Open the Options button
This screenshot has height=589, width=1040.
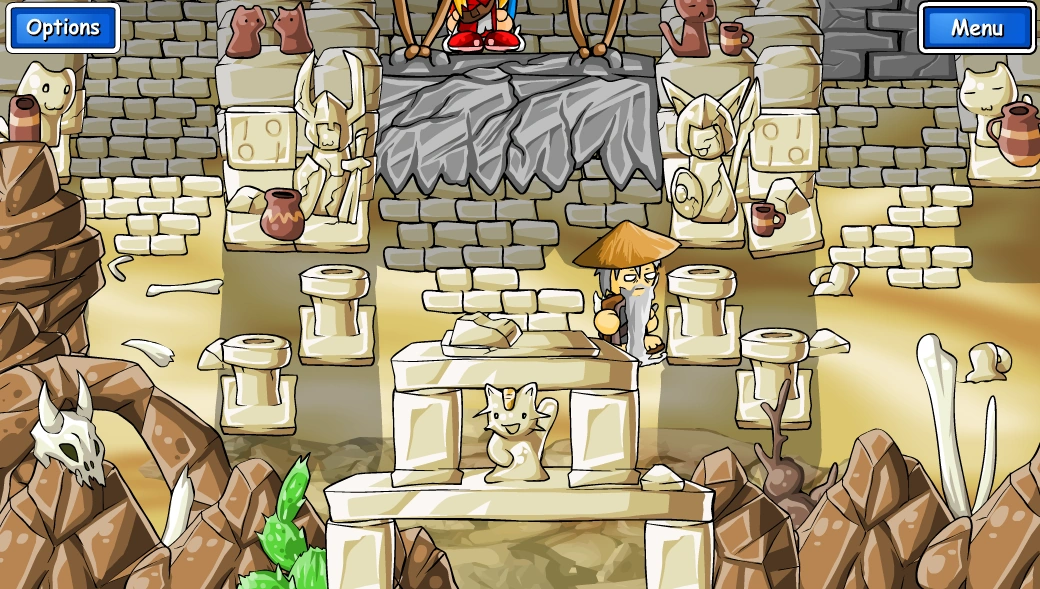(x=63, y=28)
